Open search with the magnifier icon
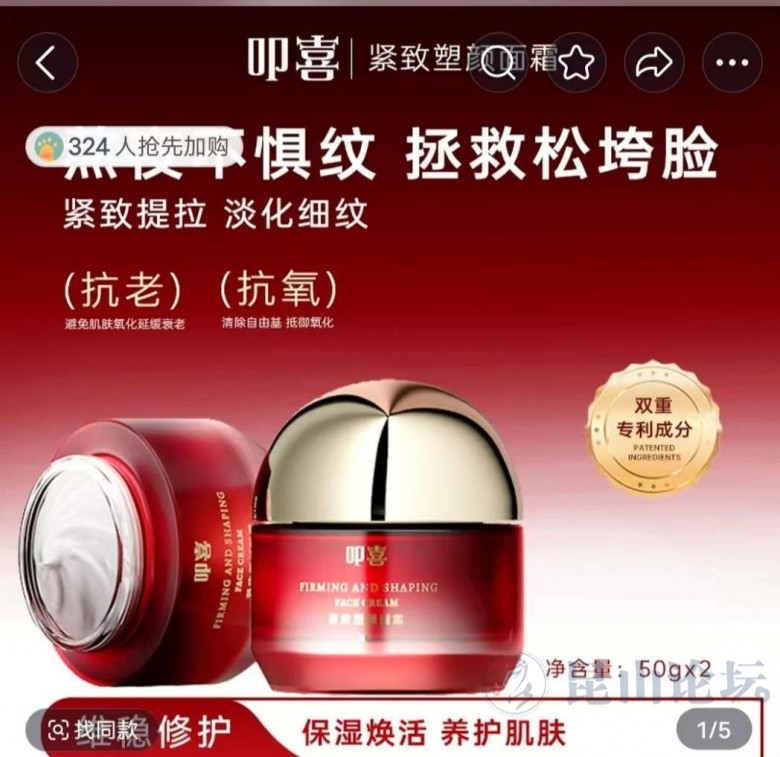Image resolution: width=780 pixels, height=757 pixels. [x=499, y=63]
